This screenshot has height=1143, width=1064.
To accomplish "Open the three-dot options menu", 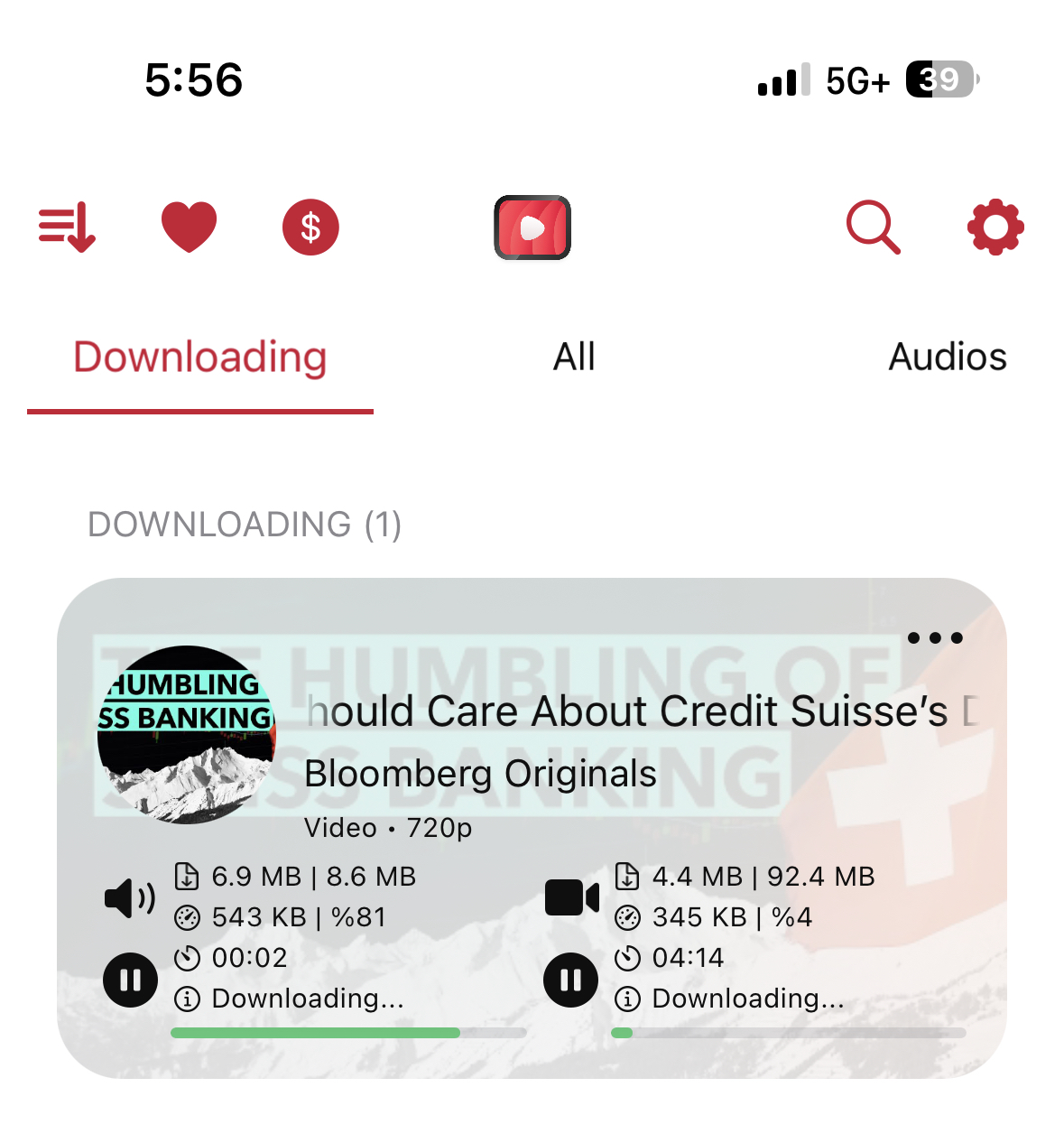I will pyautogui.click(x=935, y=637).
